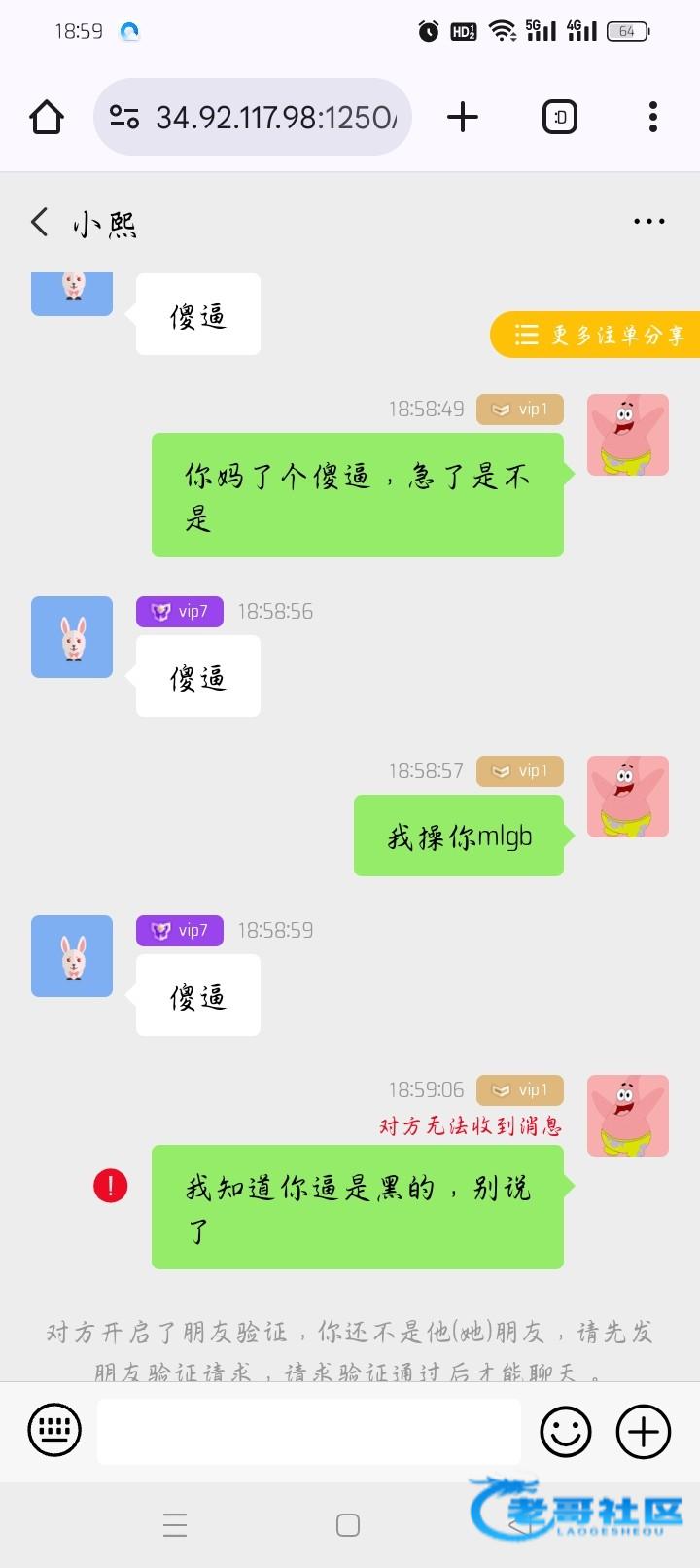The width and height of the screenshot is (700, 1568).
Task: Switch to the keyboard input icon
Action: point(54,1430)
